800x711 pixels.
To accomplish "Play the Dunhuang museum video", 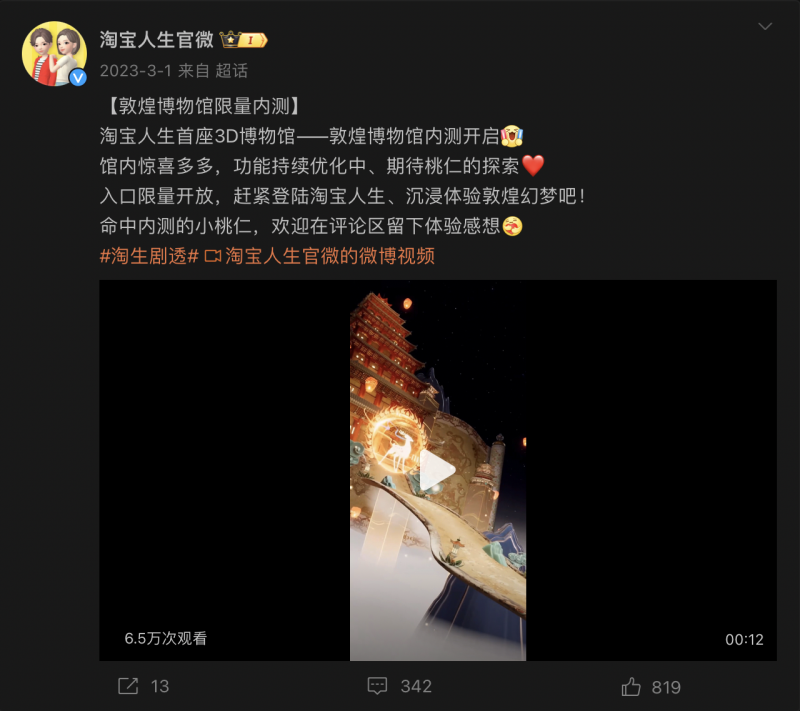I will pos(437,471).
